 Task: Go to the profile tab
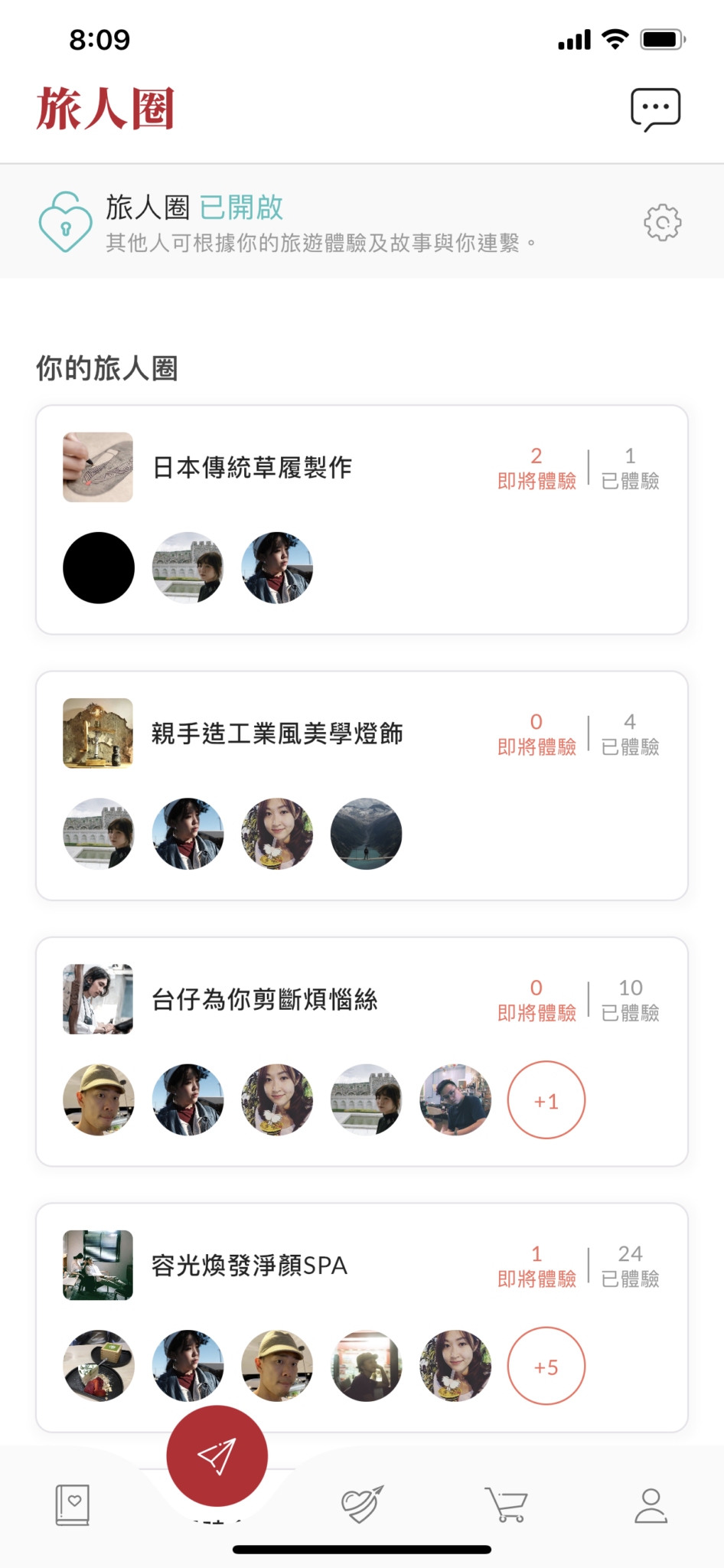651,1505
